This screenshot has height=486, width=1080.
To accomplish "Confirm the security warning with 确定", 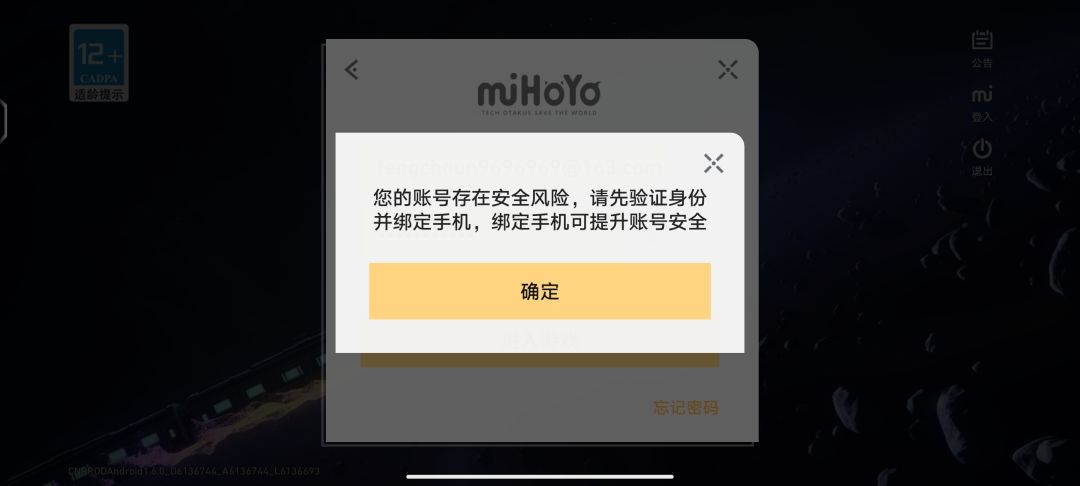I will pyautogui.click(x=539, y=291).
